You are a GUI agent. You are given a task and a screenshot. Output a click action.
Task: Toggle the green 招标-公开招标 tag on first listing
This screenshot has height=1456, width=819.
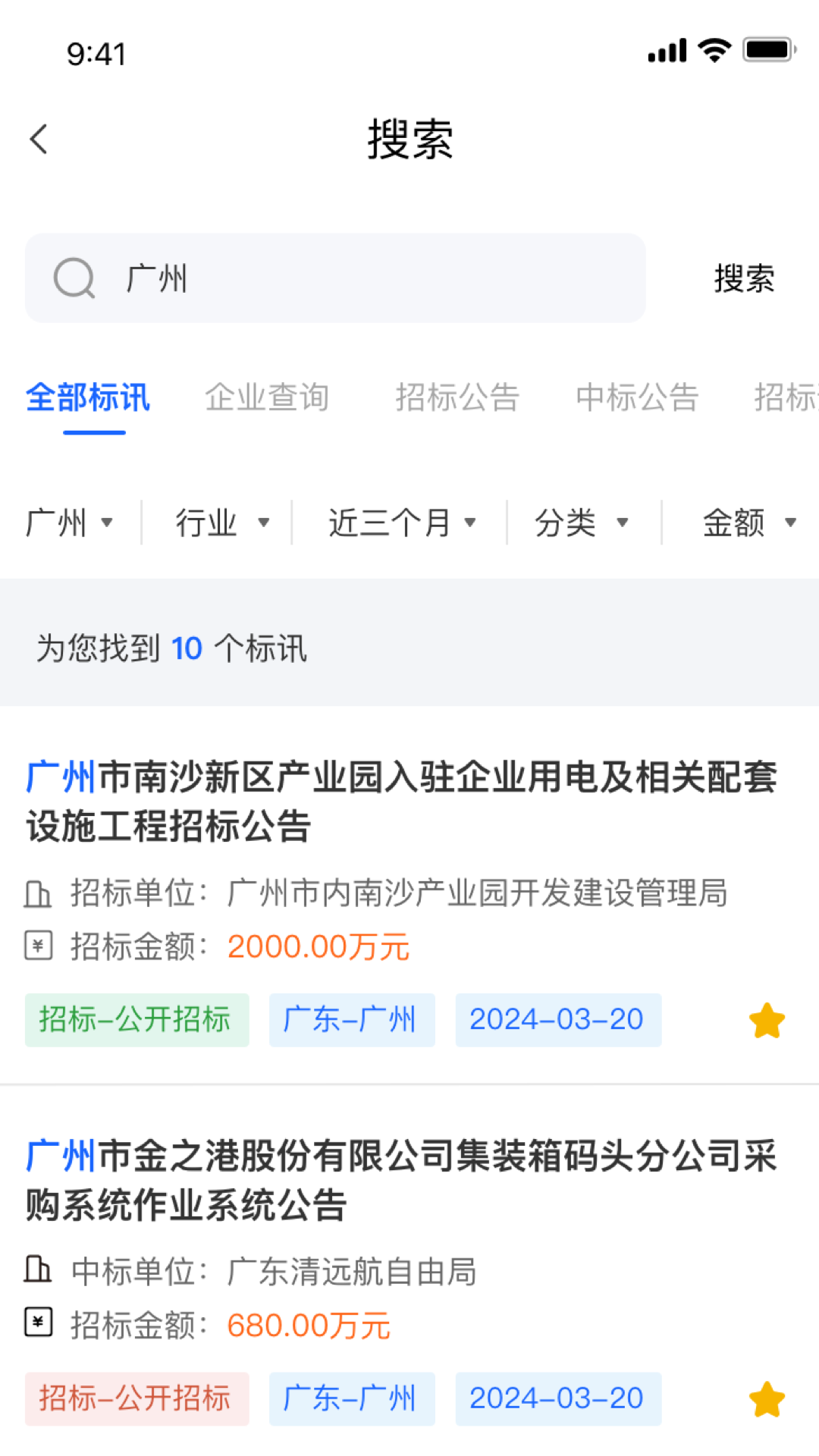click(x=136, y=1020)
